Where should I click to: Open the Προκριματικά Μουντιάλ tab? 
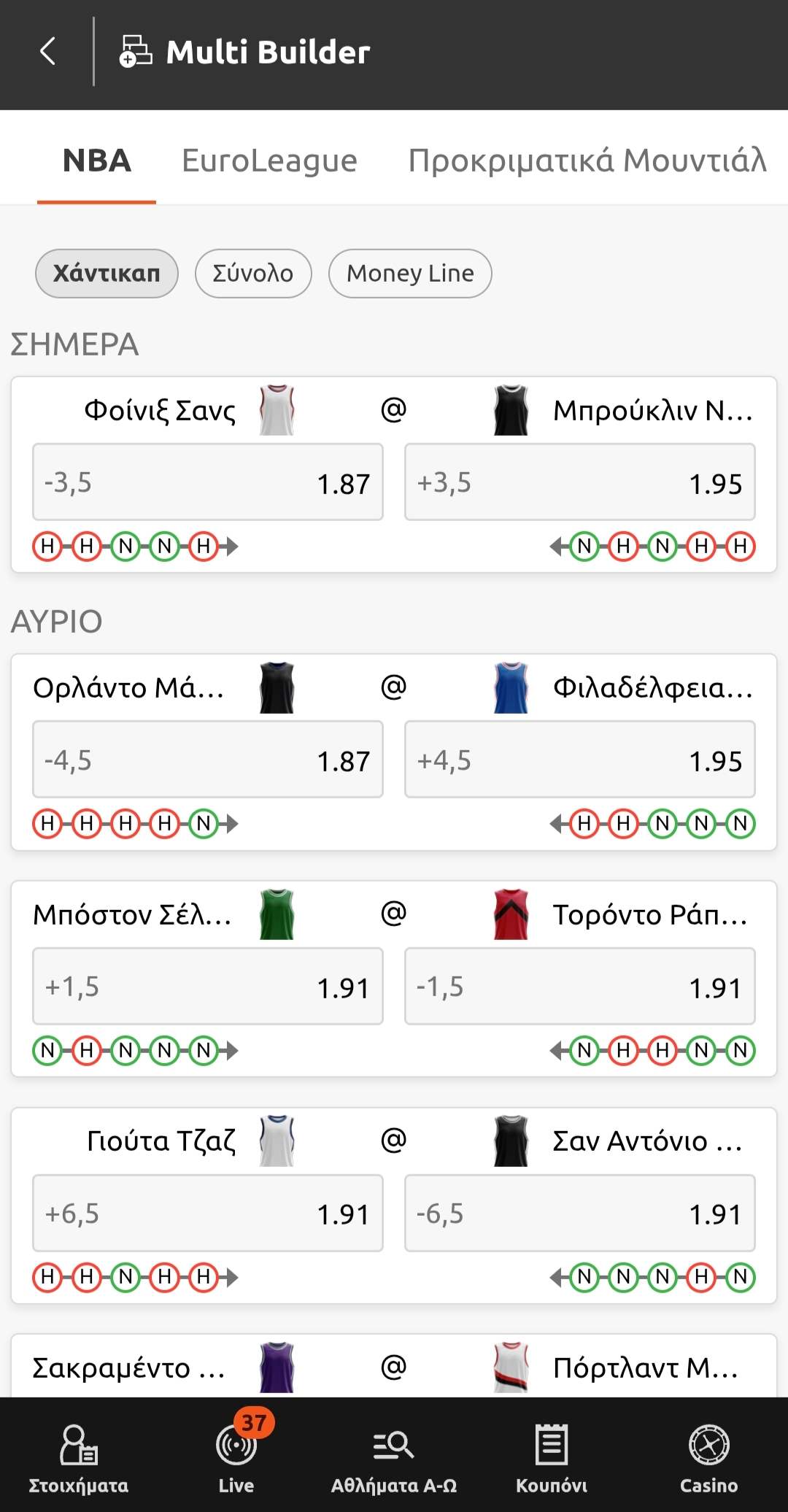(587, 161)
